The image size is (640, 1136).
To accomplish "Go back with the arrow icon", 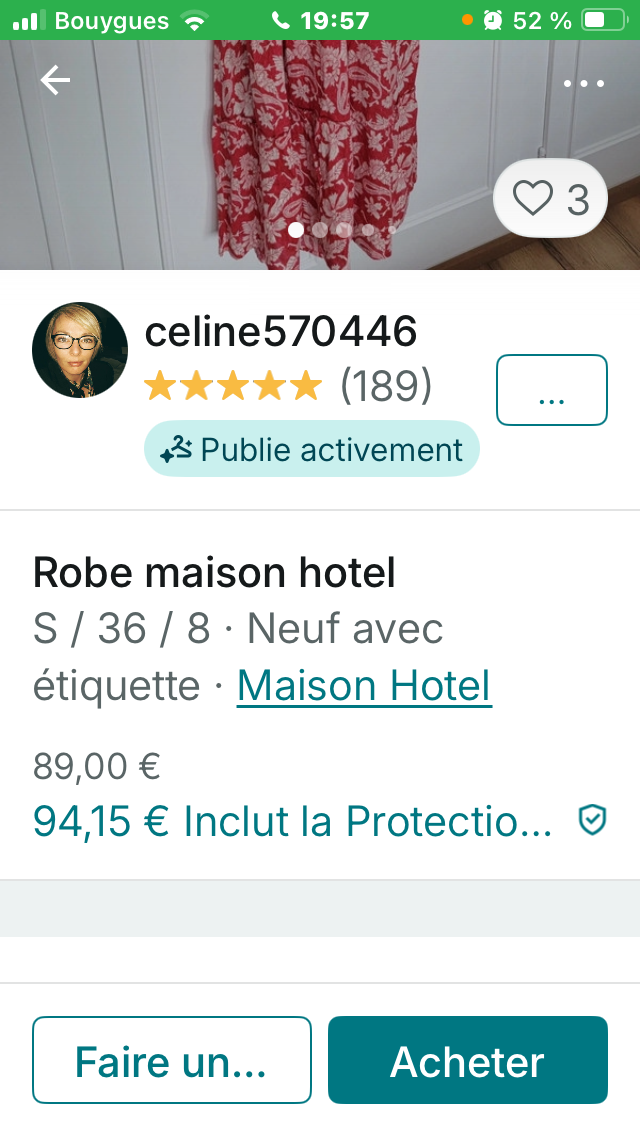I will tap(55, 80).
